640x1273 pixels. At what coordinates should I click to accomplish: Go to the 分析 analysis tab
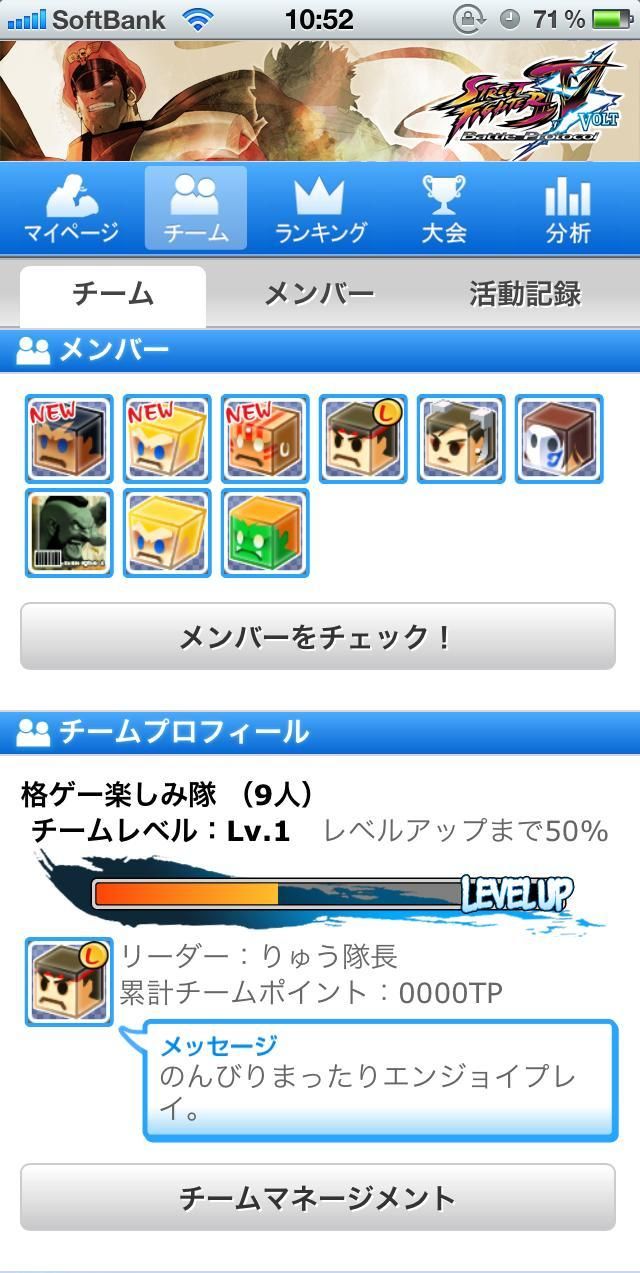[x=568, y=208]
